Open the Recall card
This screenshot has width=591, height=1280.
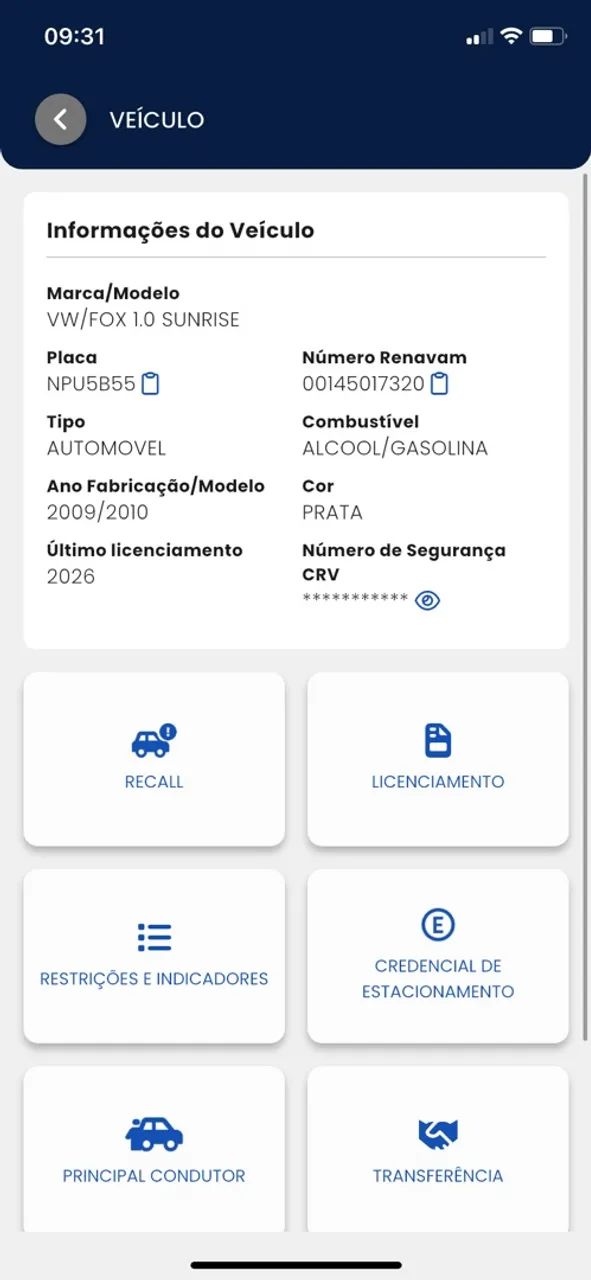coord(154,759)
